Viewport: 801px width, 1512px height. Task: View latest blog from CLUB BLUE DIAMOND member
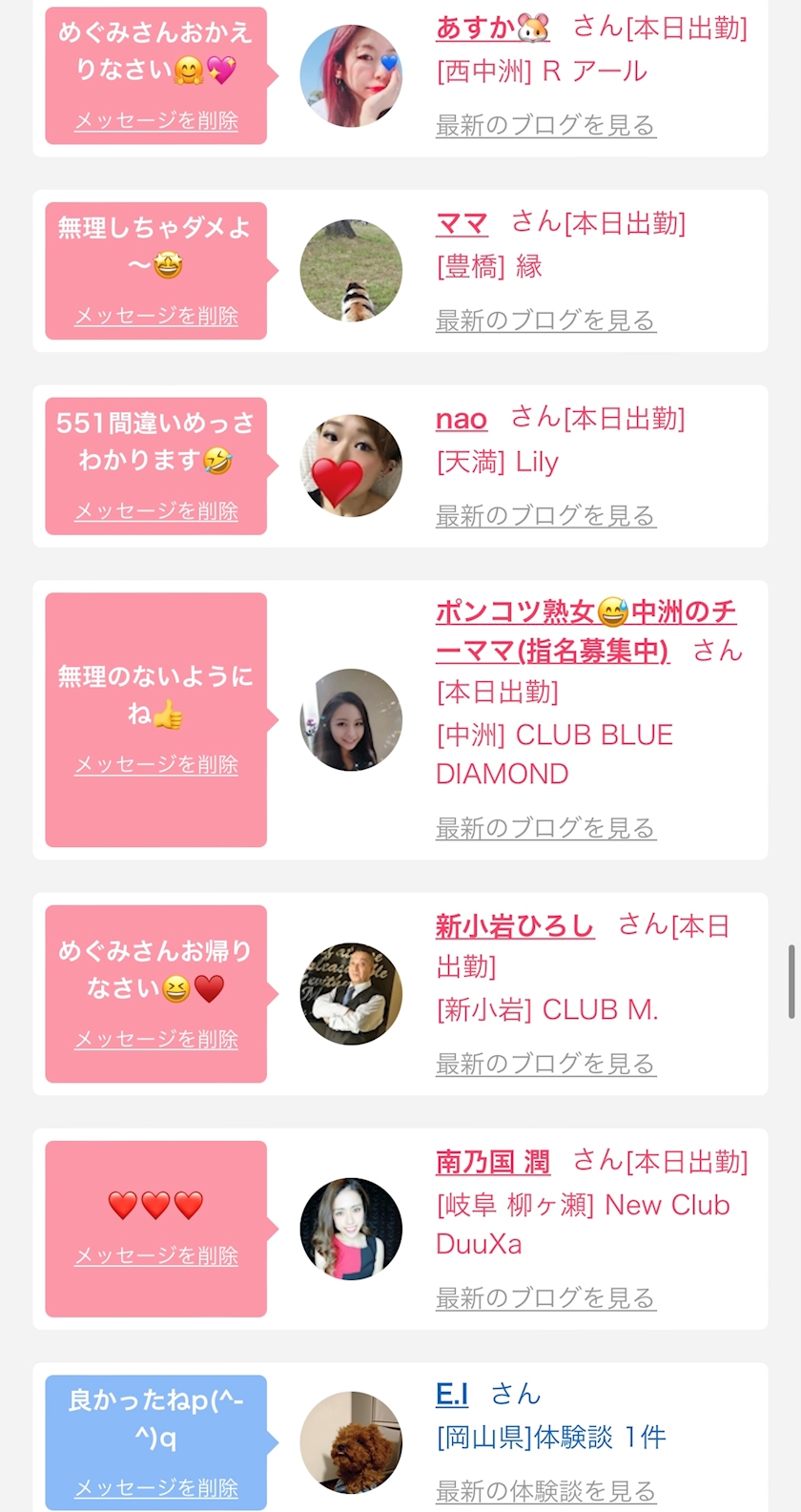pos(545,828)
